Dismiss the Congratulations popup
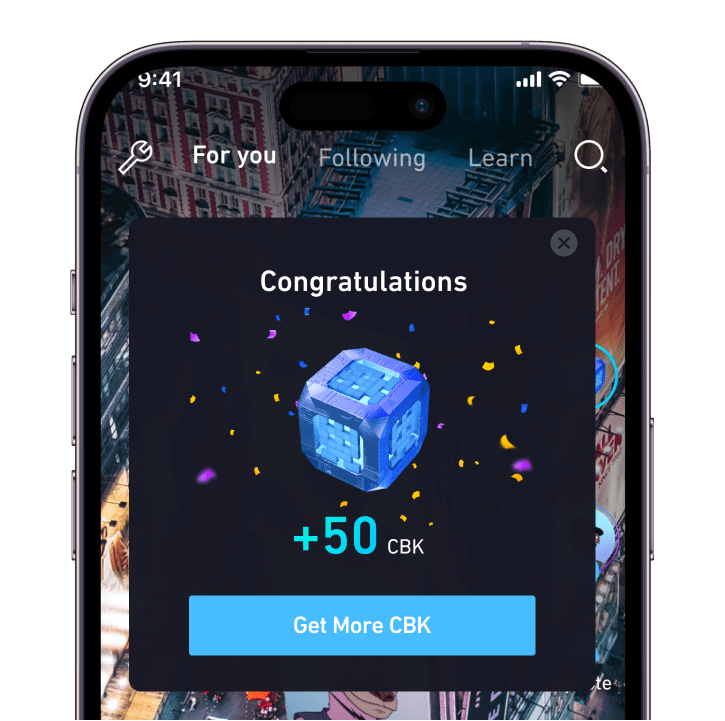 (564, 242)
